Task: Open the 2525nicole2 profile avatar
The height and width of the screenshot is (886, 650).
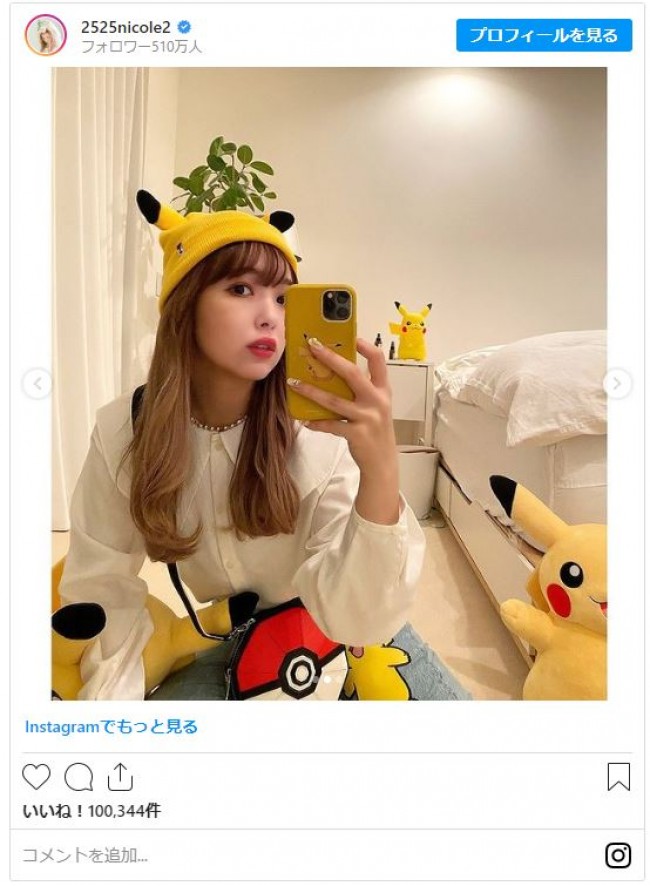Action: pos(45,35)
